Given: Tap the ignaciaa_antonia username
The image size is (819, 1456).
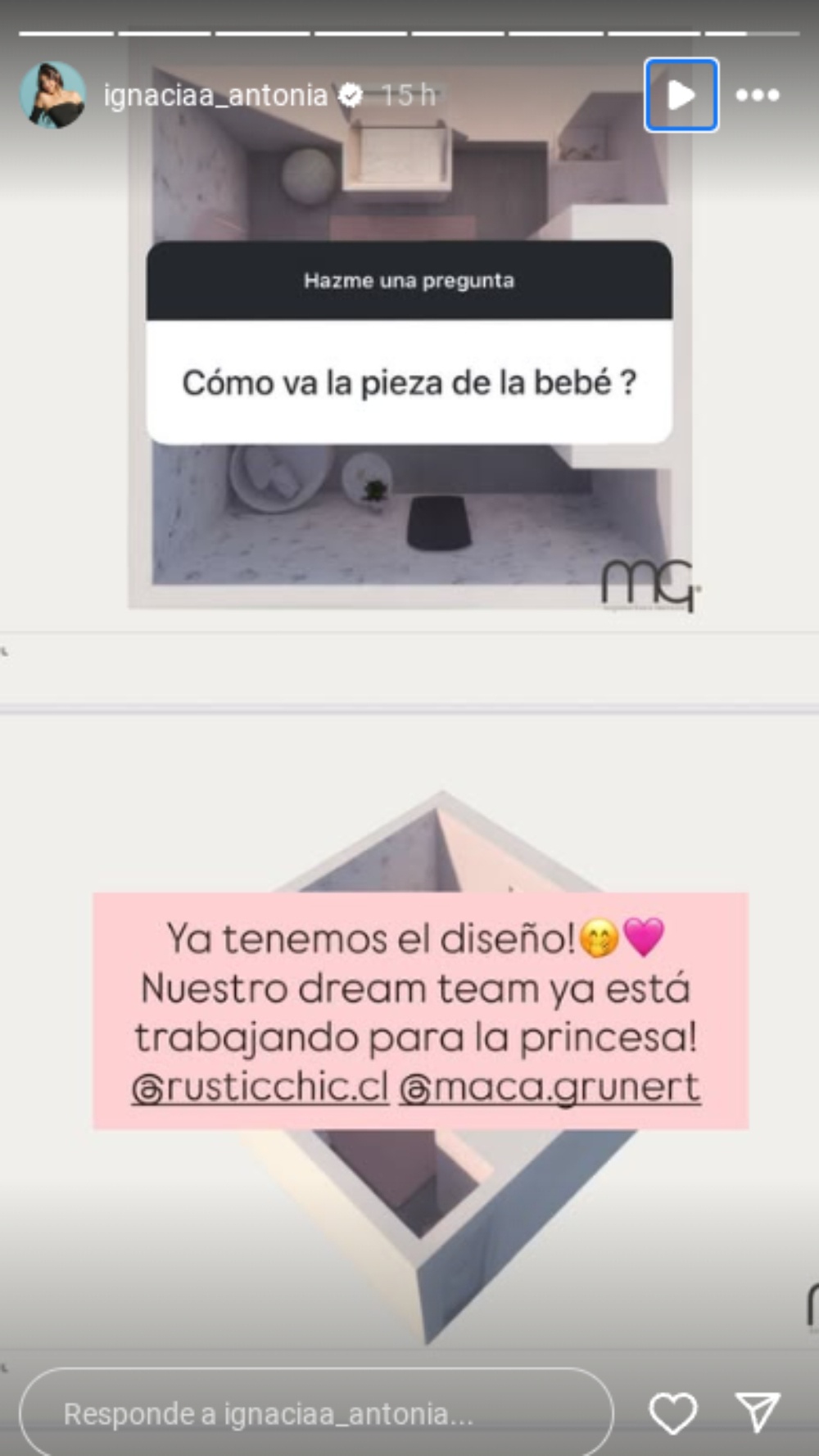Looking at the screenshot, I should pos(215,95).
